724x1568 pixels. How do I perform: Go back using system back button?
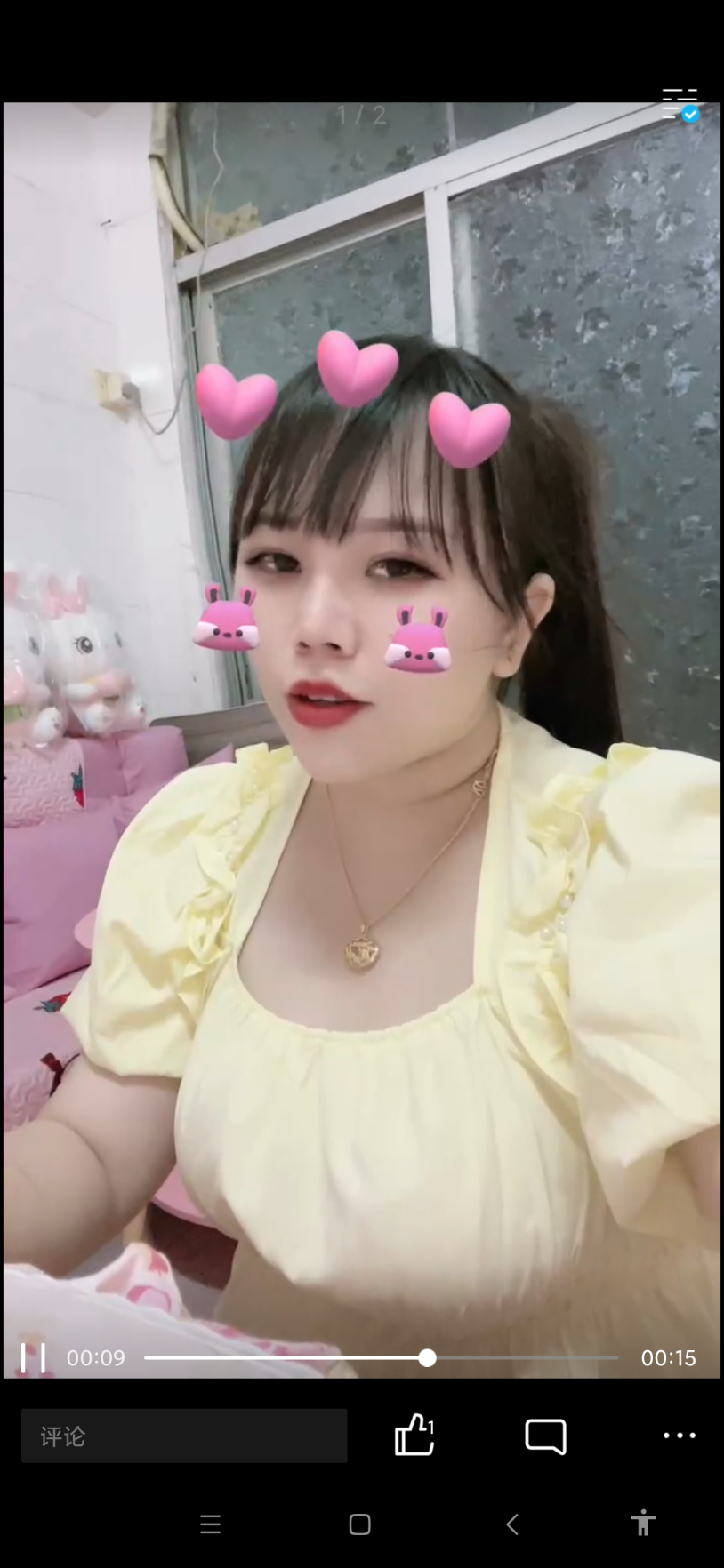(512, 1524)
